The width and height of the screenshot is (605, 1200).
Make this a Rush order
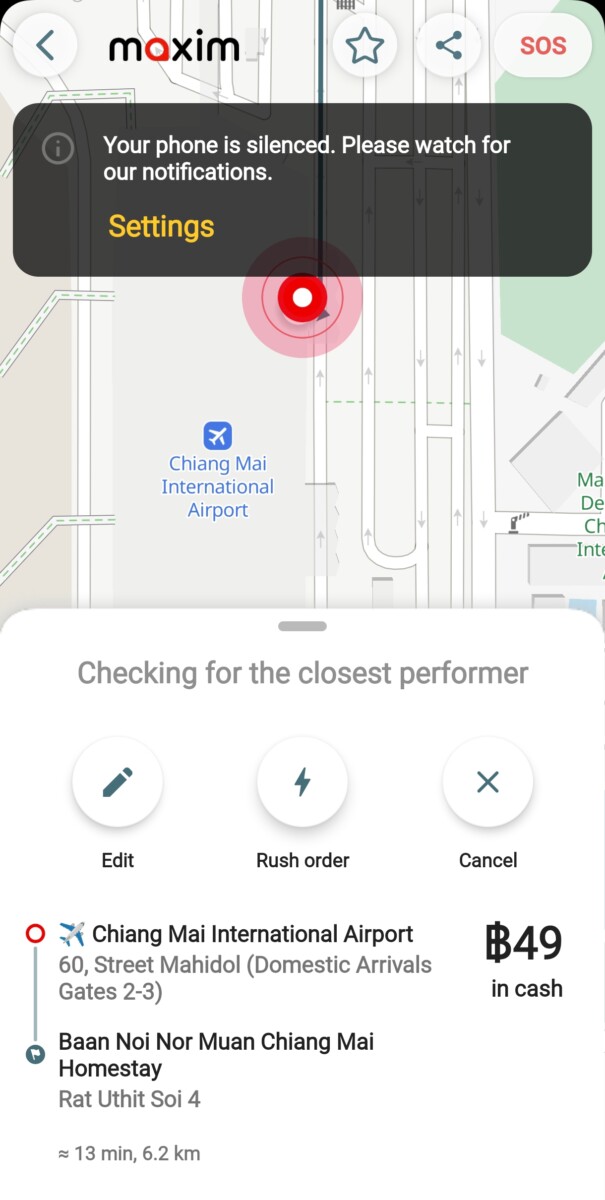[302, 782]
